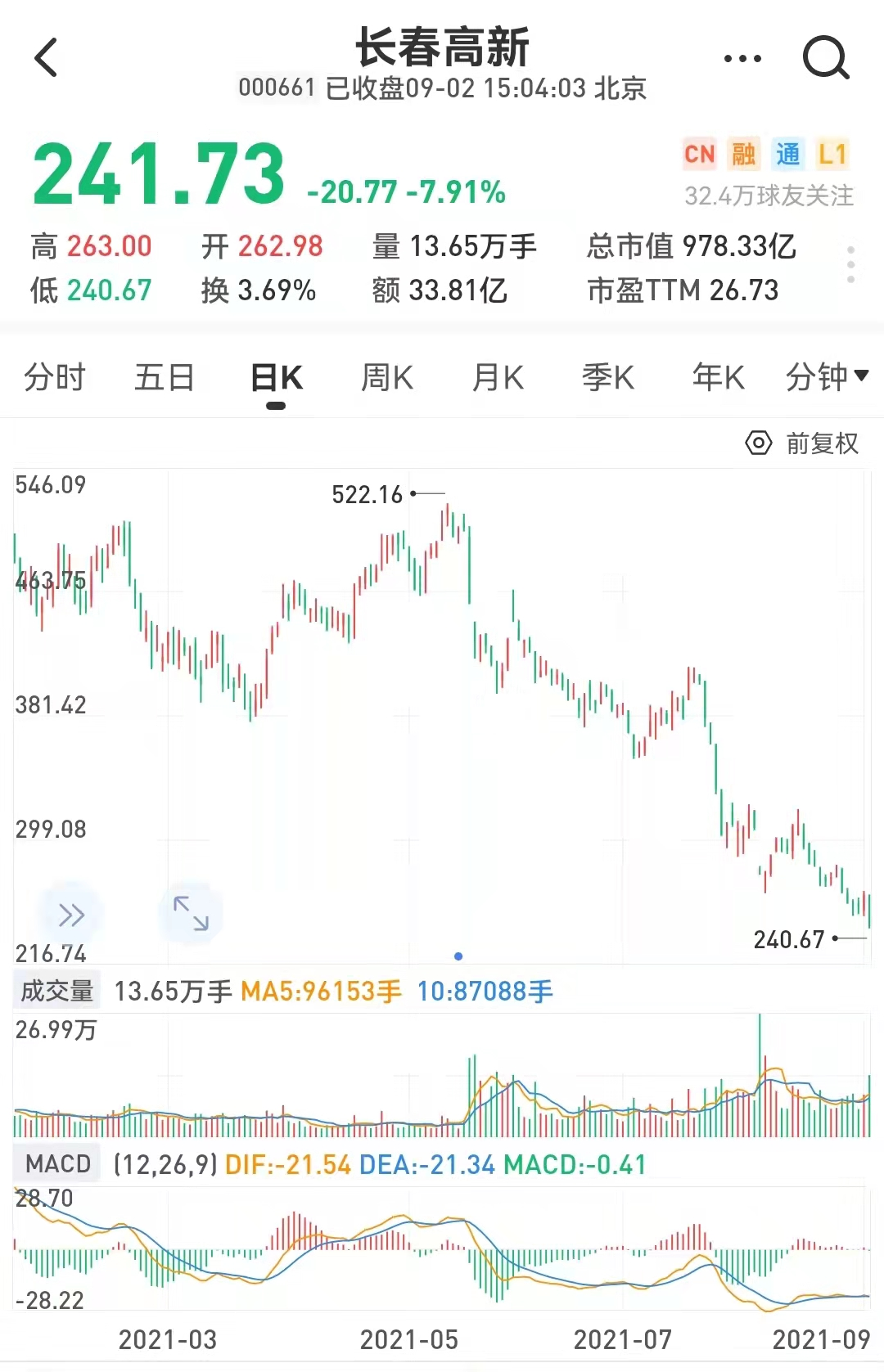
Task: Expand more quote details via vertical dots
Action: (x=851, y=265)
